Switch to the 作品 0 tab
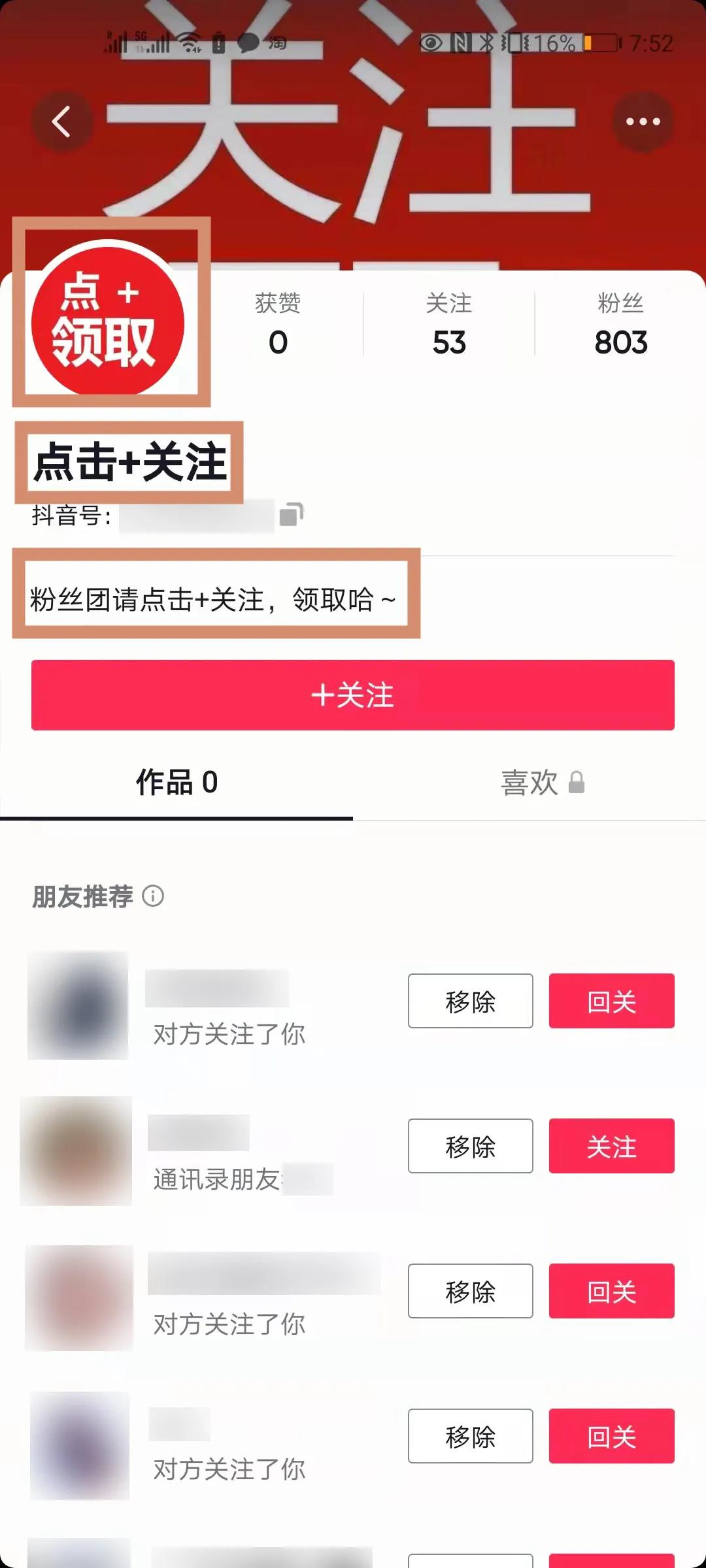This screenshot has height=1568, width=706. coord(176,782)
